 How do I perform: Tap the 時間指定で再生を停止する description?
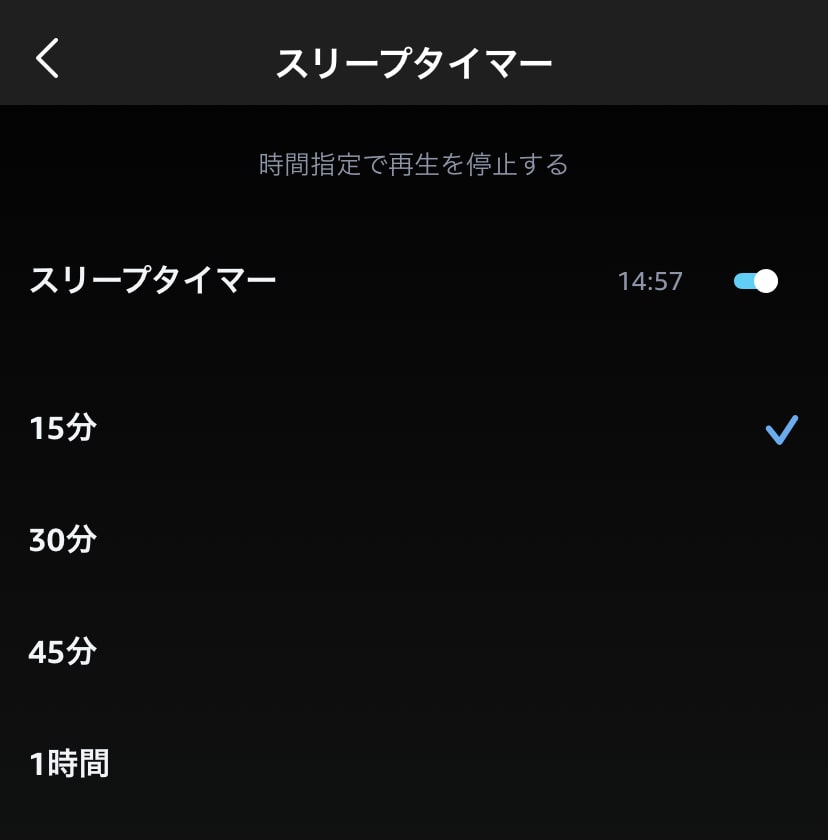pos(414,163)
